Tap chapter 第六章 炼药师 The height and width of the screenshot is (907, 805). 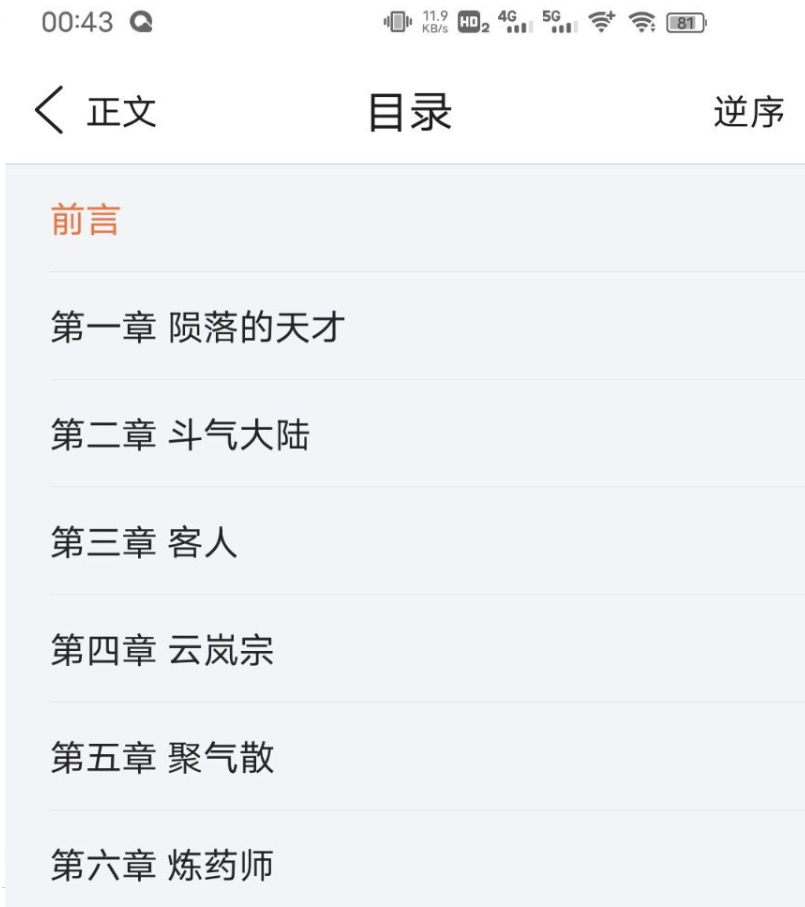coord(163,865)
